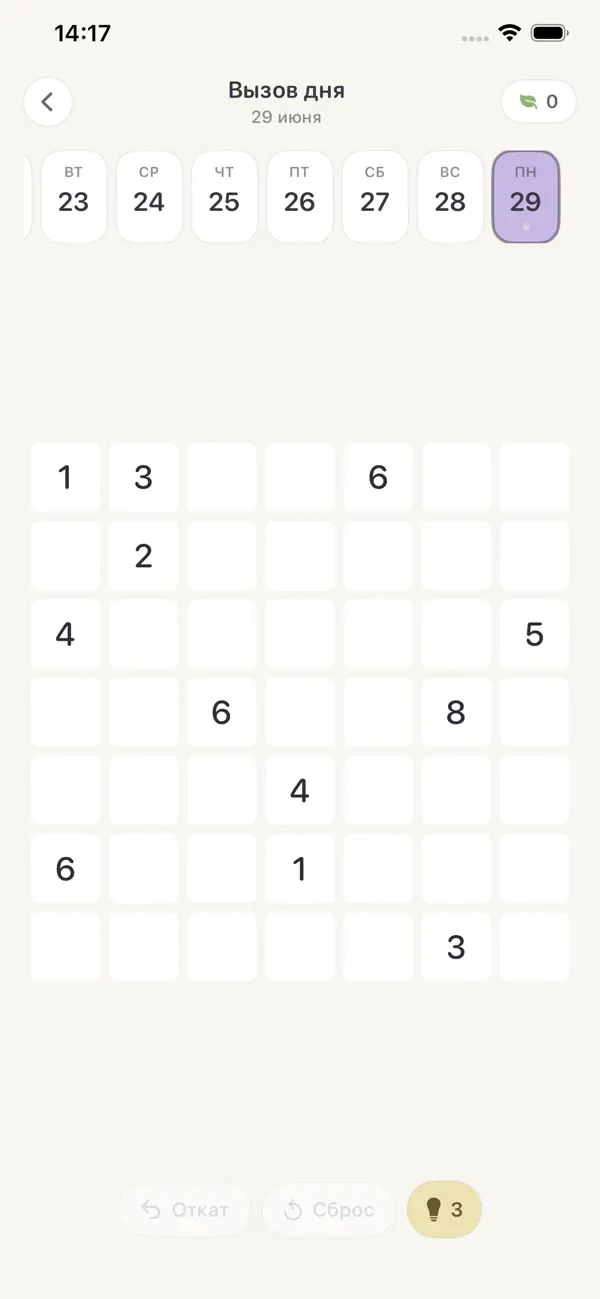Tap the Сброс reset button
This screenshot has height=1299, width=600.
pos(329,1209)
